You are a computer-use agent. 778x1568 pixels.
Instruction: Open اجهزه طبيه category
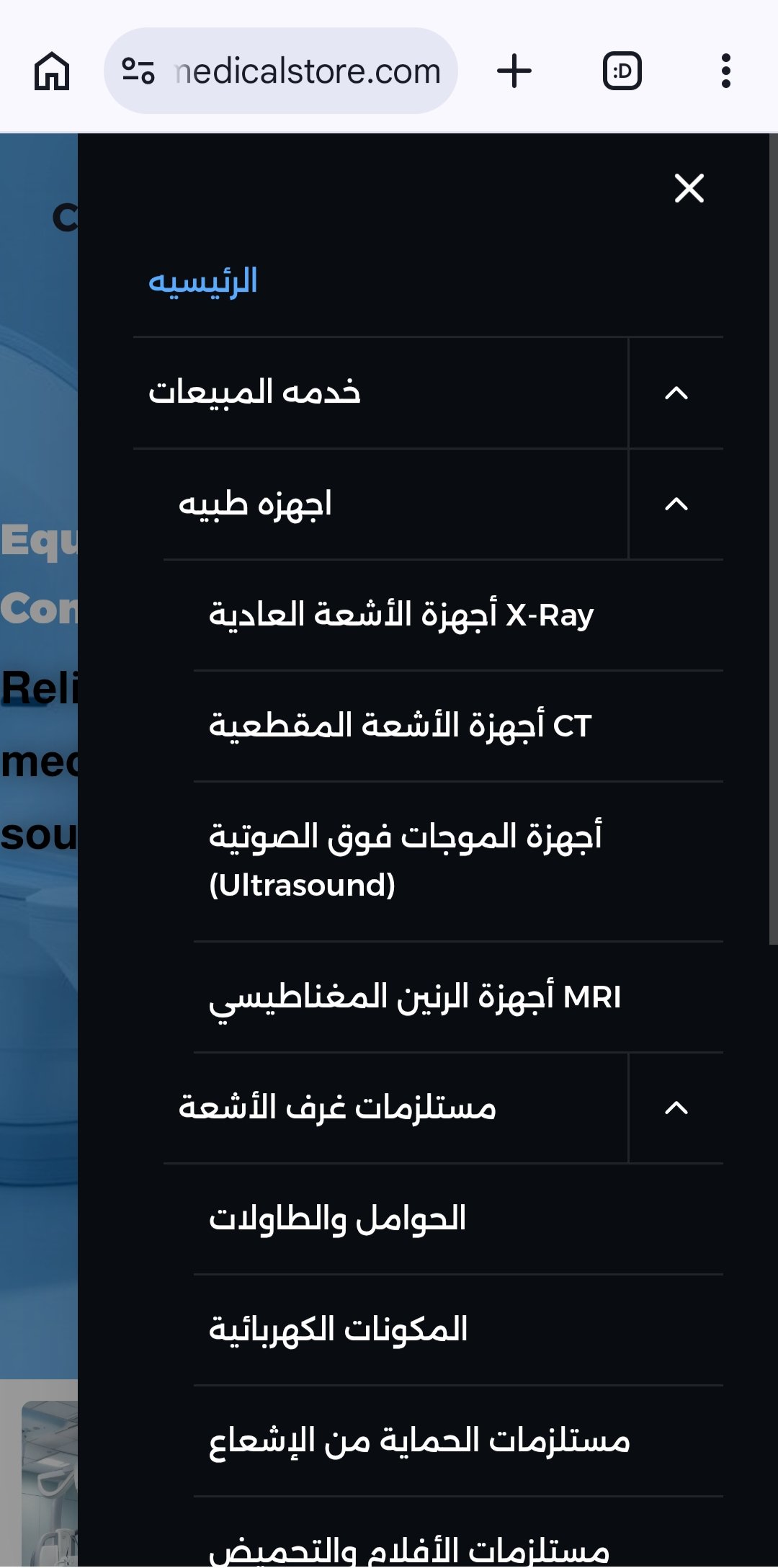click(255, 504)
